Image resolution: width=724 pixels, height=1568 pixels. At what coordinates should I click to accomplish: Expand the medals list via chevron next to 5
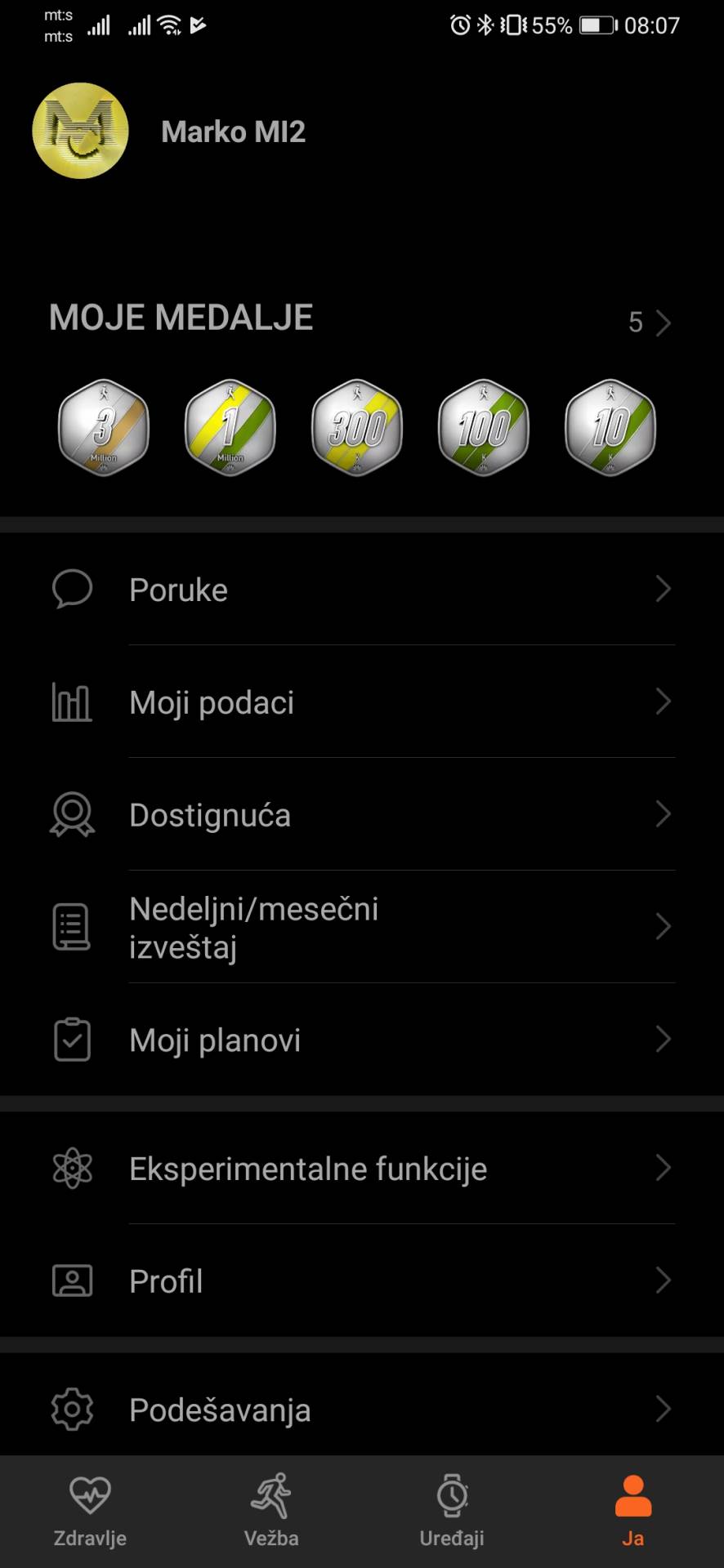click(664, 322)
